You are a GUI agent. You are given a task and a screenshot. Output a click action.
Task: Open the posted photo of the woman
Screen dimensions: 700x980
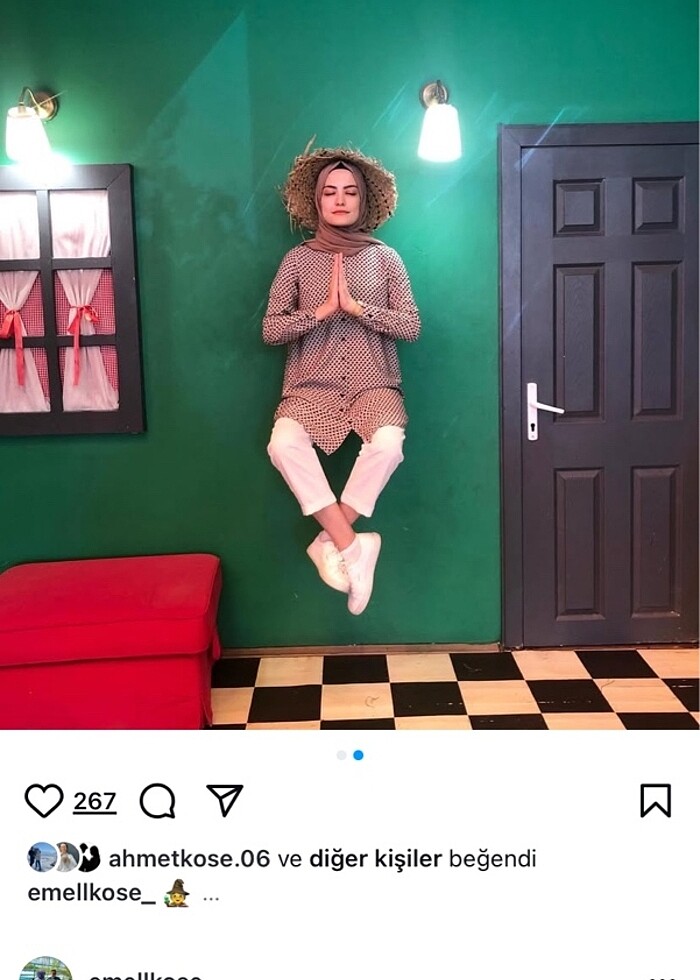pyautogui.click(x=350, y=365)
